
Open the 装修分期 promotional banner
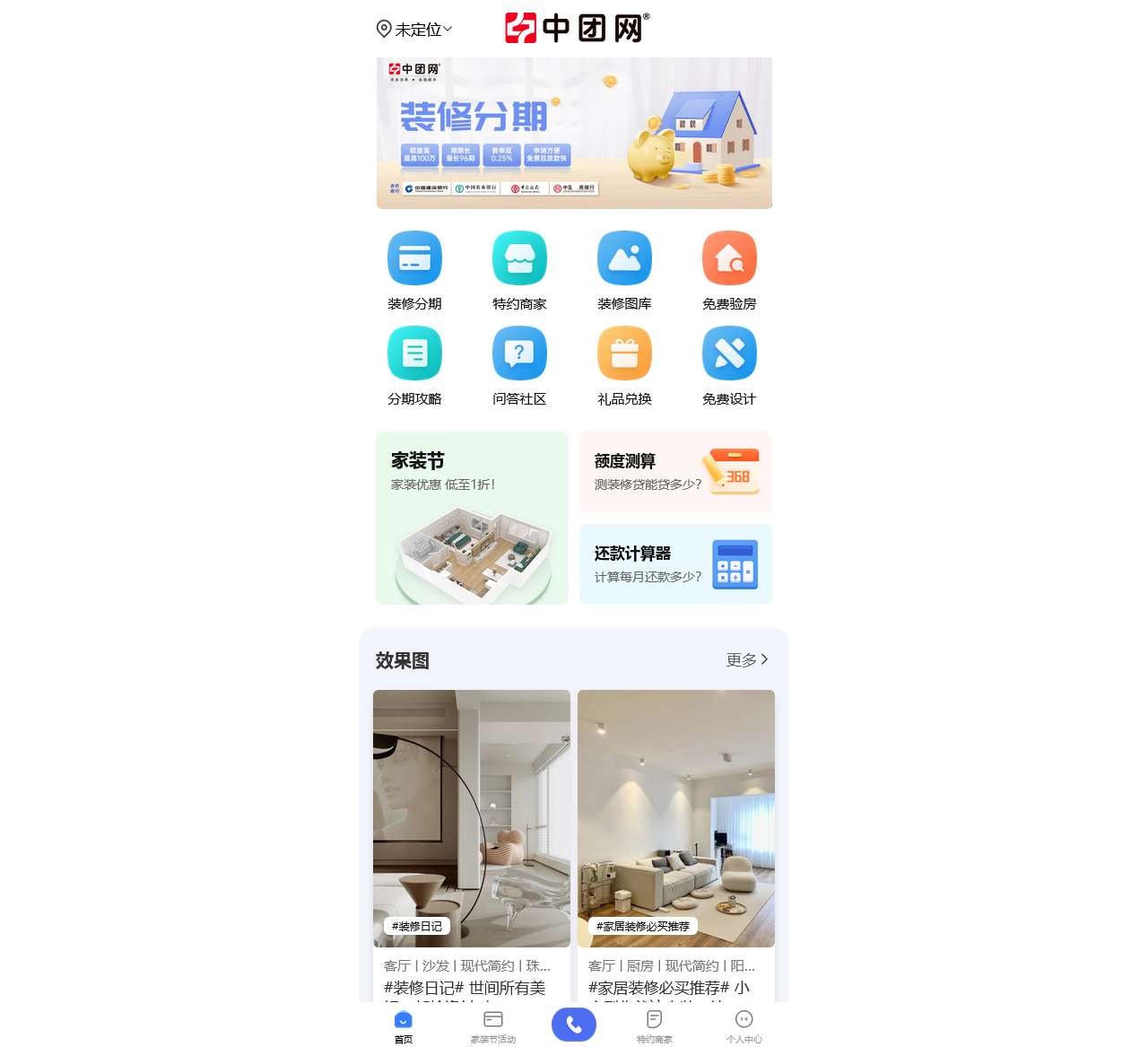pos(574,133)
